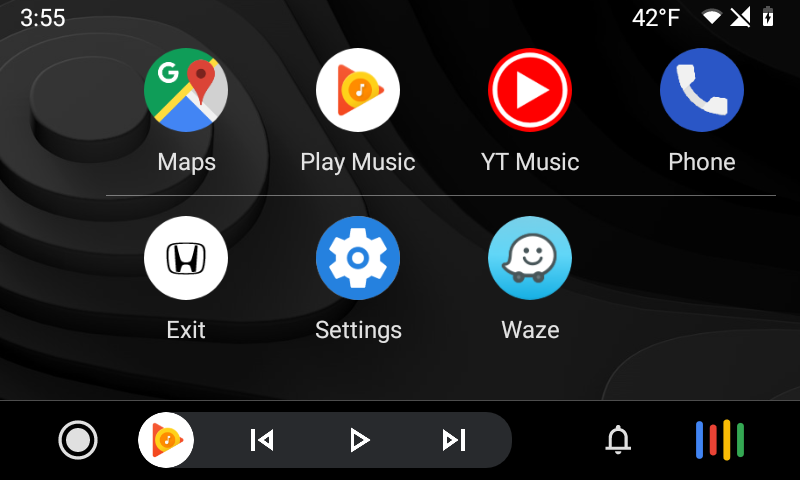Launch Waze navigation
The width and height of the screenshot is (800, 480).
pos(530,258)
